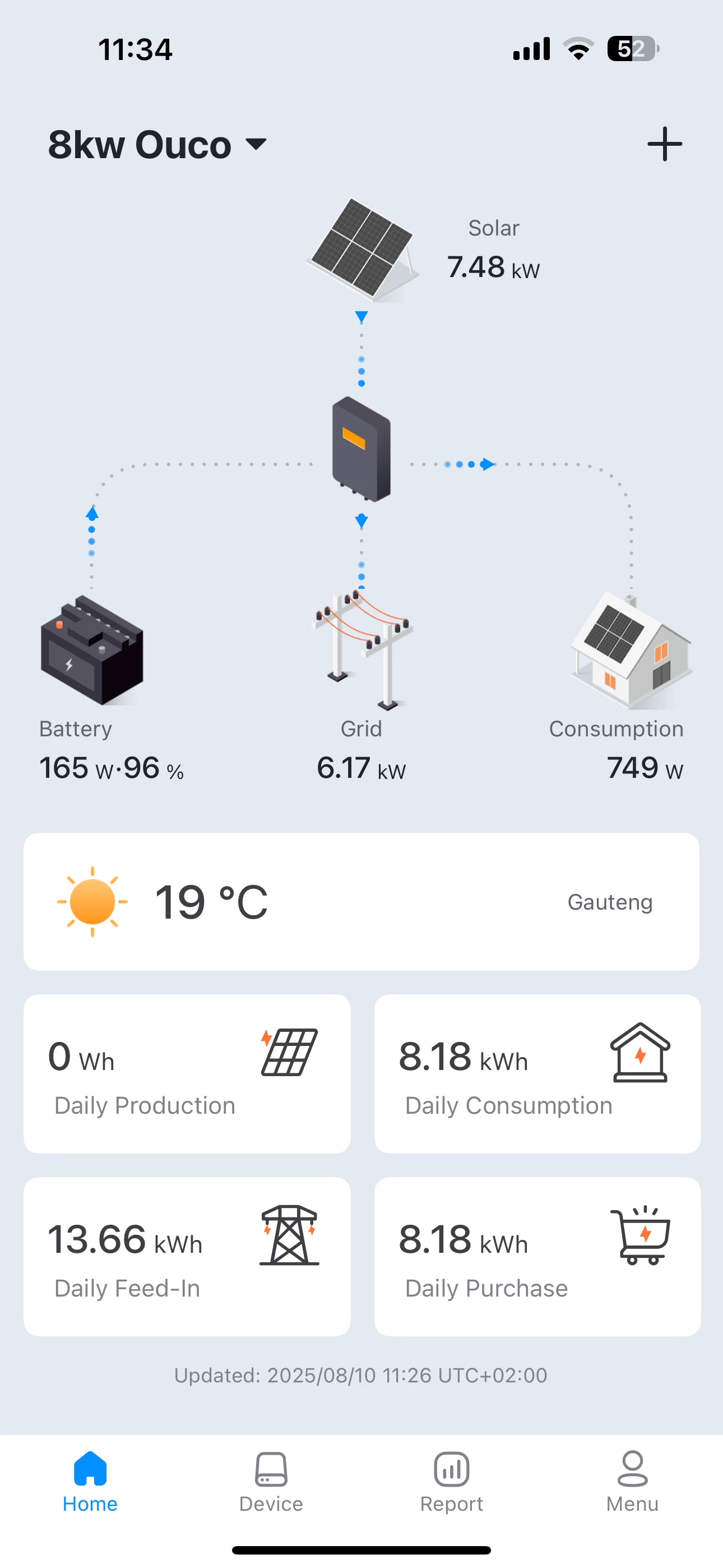Screen dimensions: 723x1568
Task: Tap the plus icon to add
Action: [x=664, y=145]
